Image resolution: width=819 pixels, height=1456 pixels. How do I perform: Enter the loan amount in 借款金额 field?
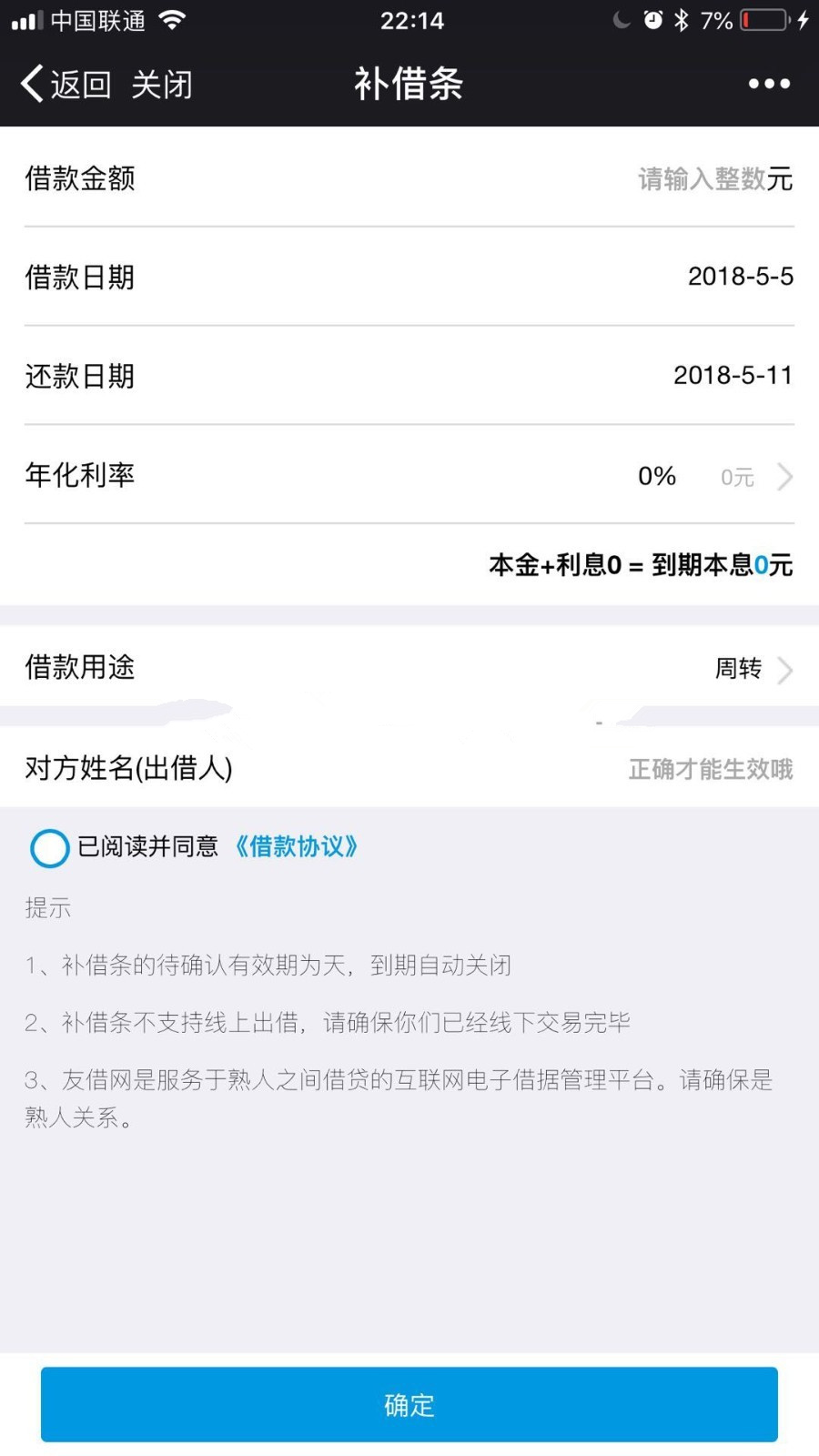tap(713, 178)
